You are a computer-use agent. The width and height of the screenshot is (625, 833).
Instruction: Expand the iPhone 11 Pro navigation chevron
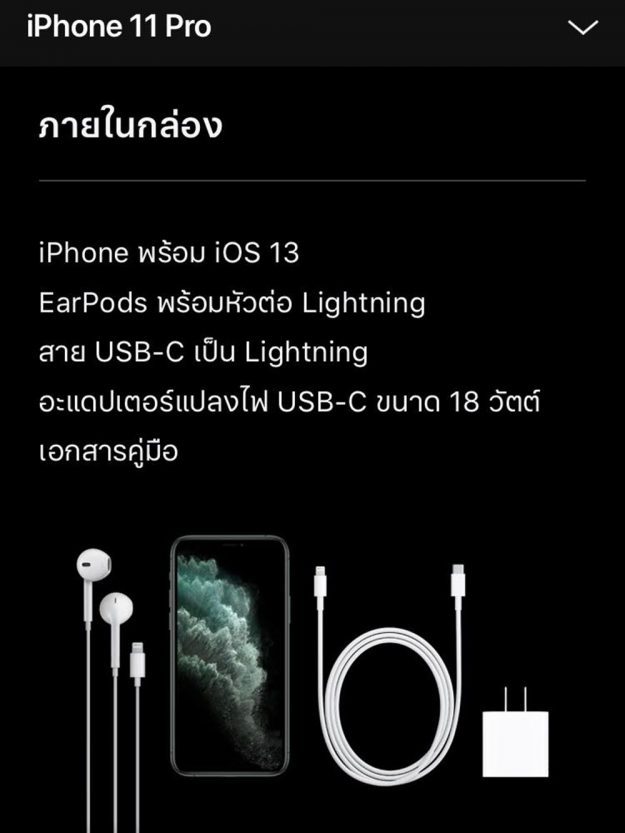point(582,28)
